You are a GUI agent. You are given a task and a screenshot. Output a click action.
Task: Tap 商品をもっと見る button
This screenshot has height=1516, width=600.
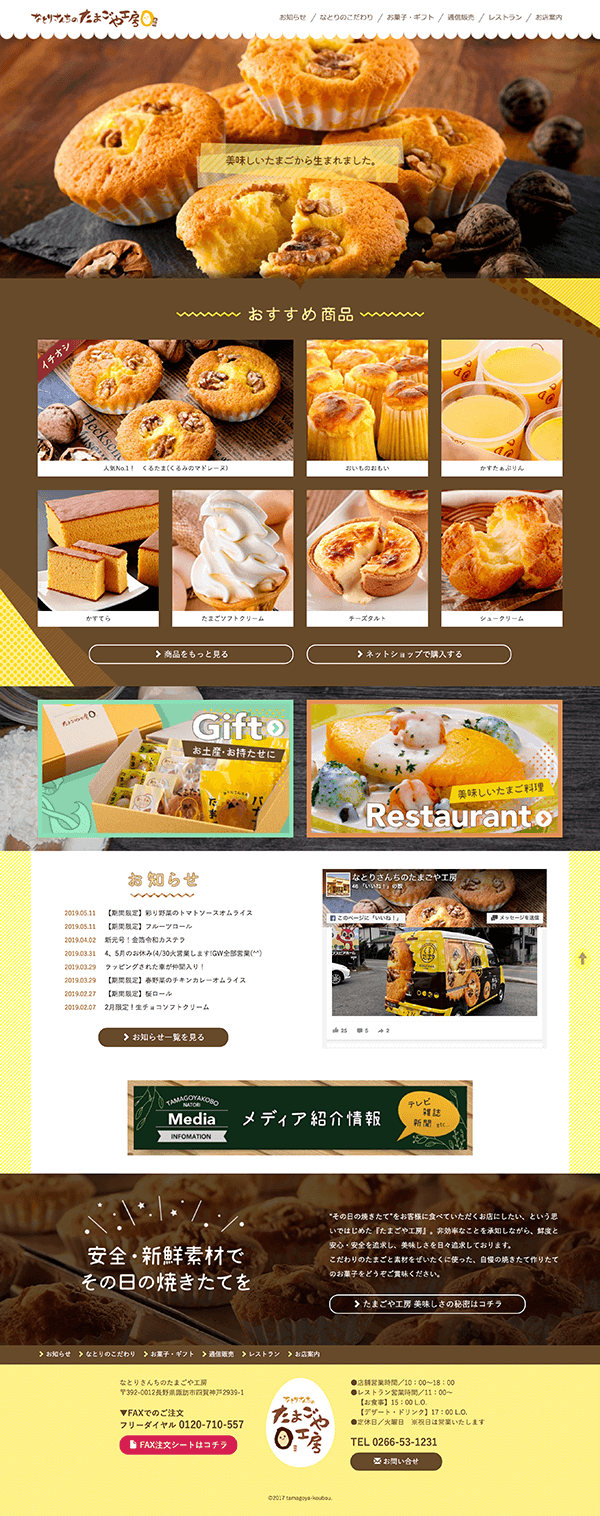(191, 654)
